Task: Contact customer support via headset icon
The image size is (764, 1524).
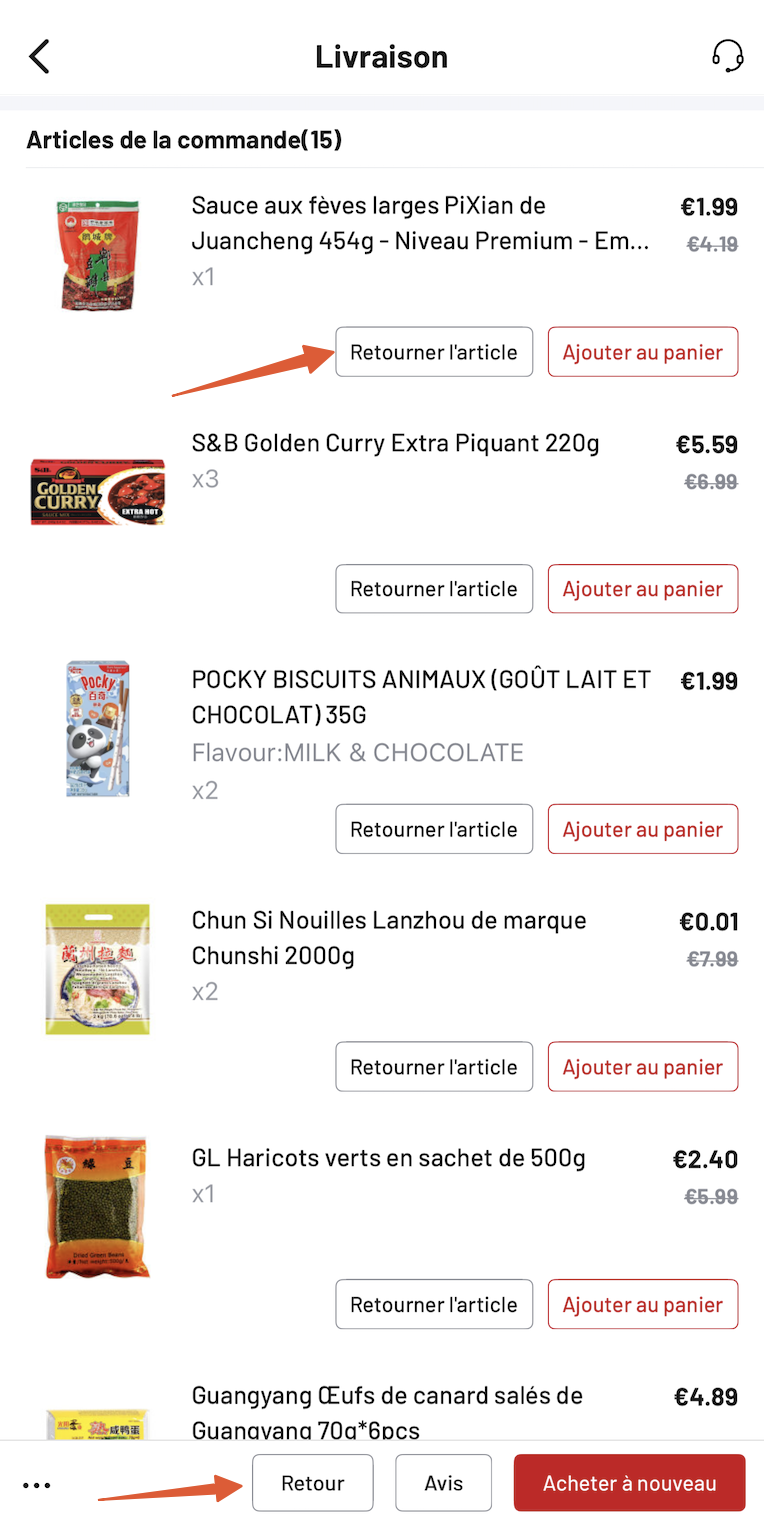Action: point(727,56)
